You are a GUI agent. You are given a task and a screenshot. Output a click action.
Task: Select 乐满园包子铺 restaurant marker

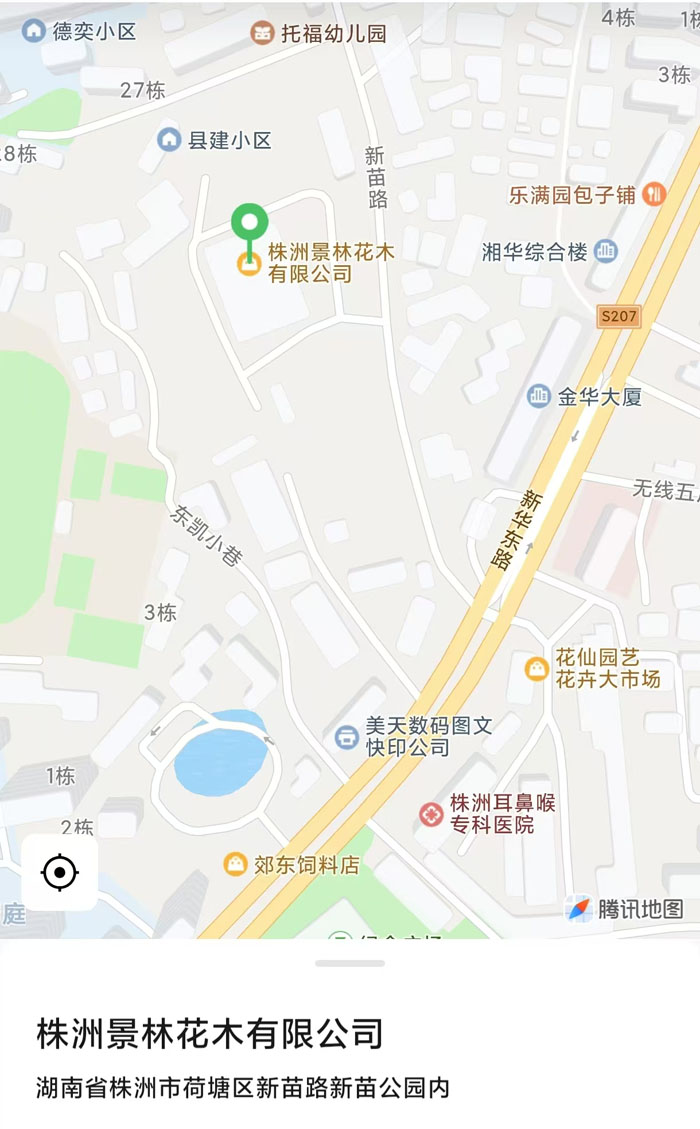pyautogui.click(x=655, y=194)
